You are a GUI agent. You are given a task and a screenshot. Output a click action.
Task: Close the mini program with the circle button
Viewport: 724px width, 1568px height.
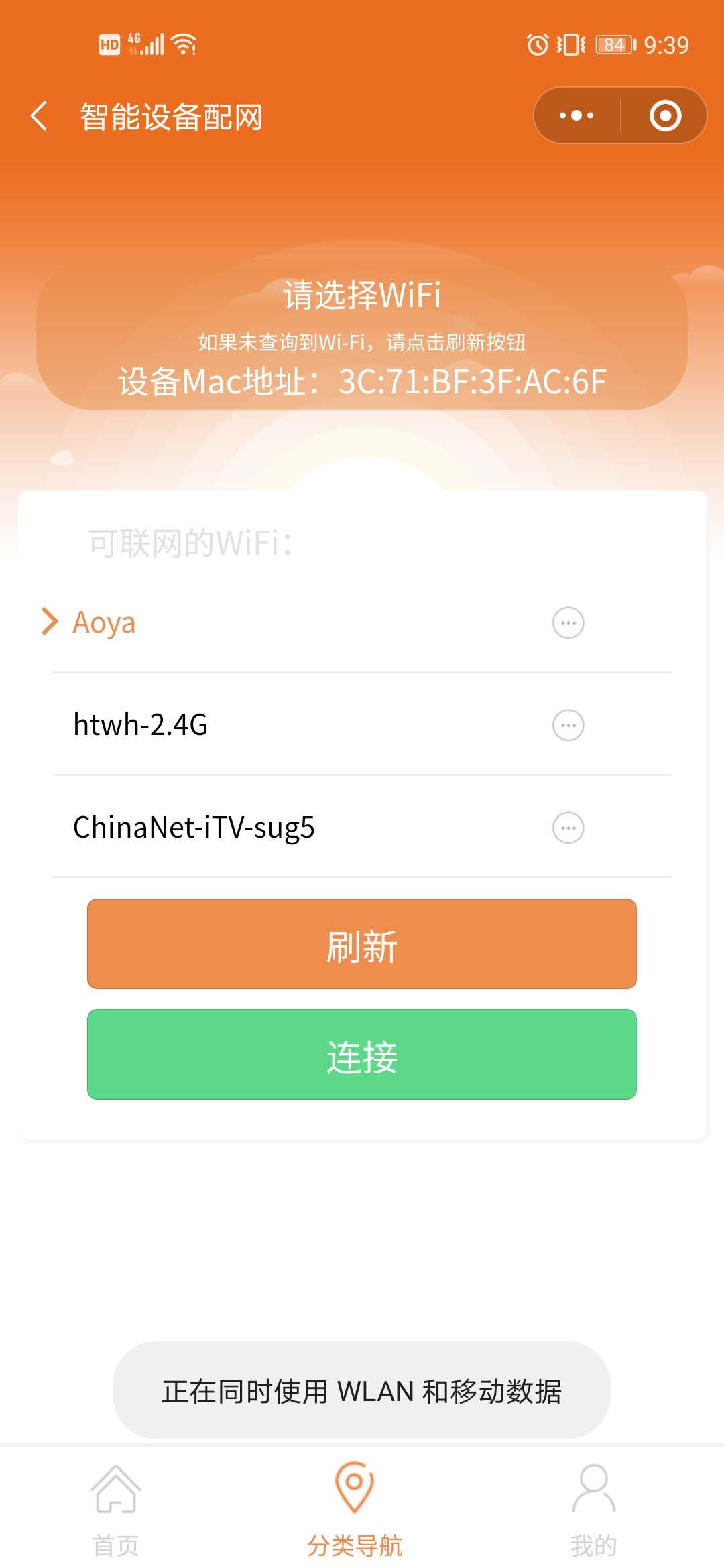point(665,115)
